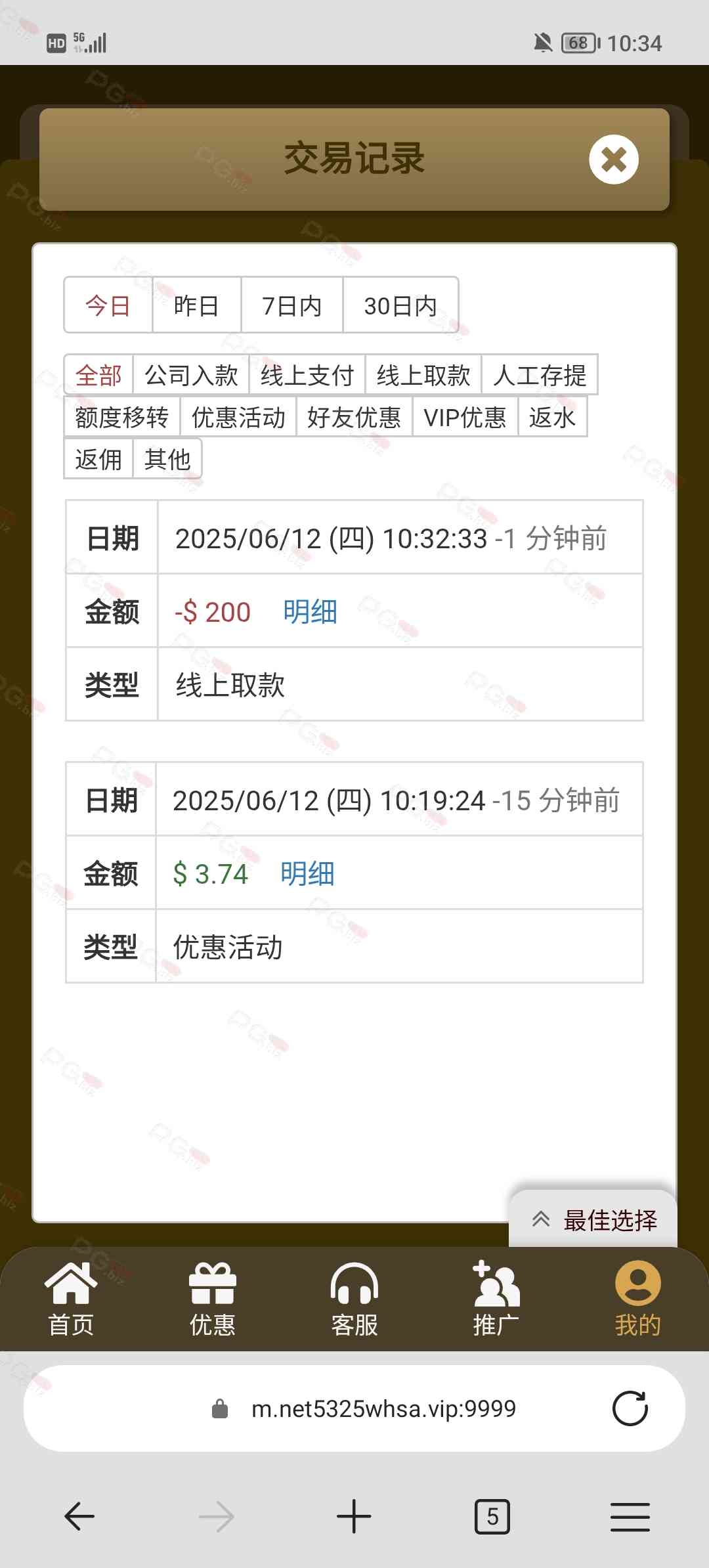The width and height of the screenshot is (709, 1568).
Task: Open 明细 for the -$200 withdrawal
Action: 310,611
